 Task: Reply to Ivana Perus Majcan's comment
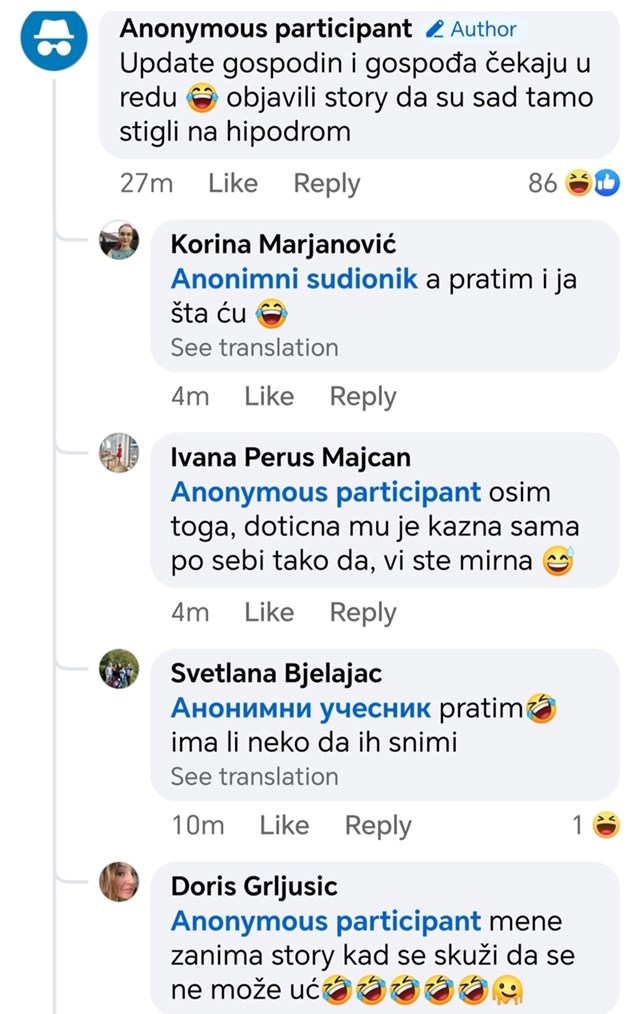click(362, 612)
